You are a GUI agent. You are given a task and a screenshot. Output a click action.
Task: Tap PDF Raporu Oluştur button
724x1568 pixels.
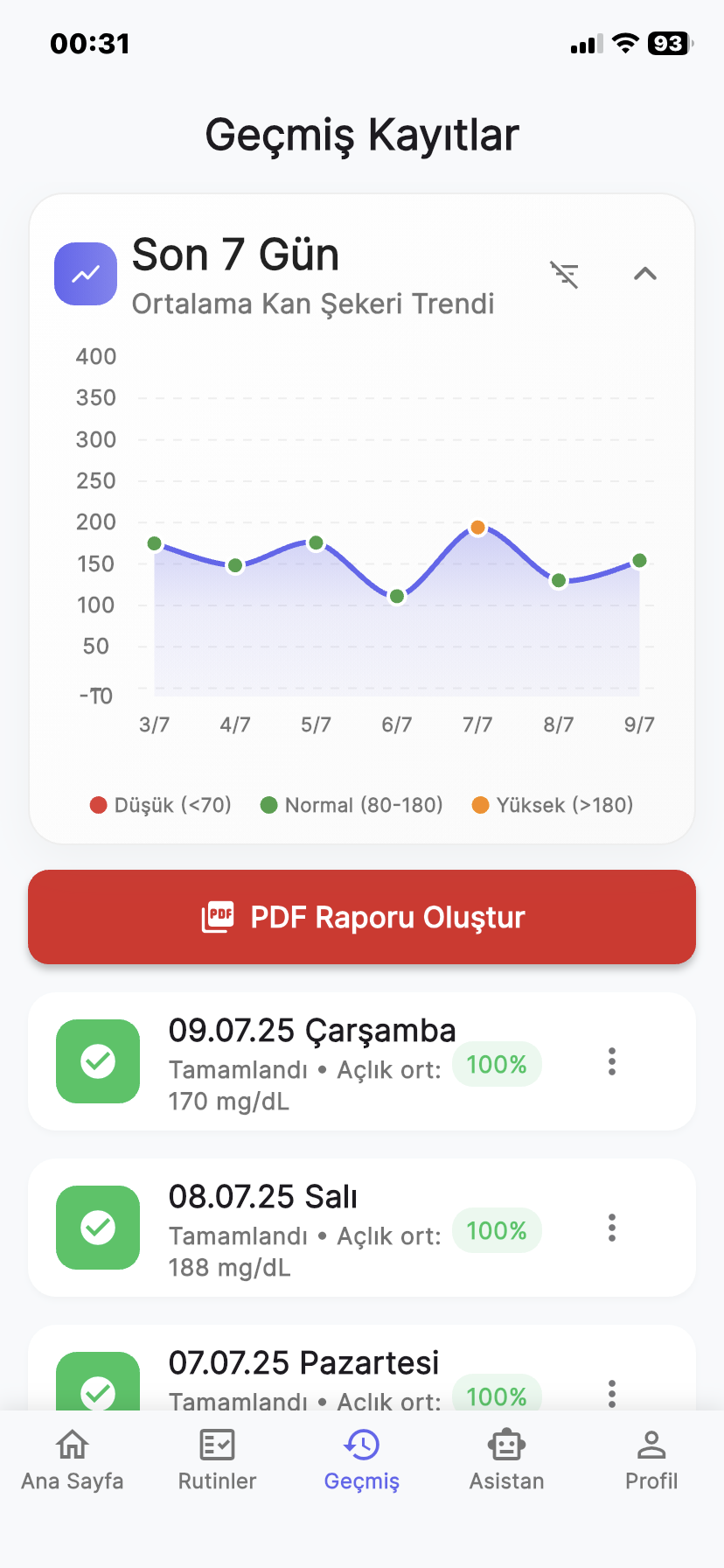pos(362,917)
